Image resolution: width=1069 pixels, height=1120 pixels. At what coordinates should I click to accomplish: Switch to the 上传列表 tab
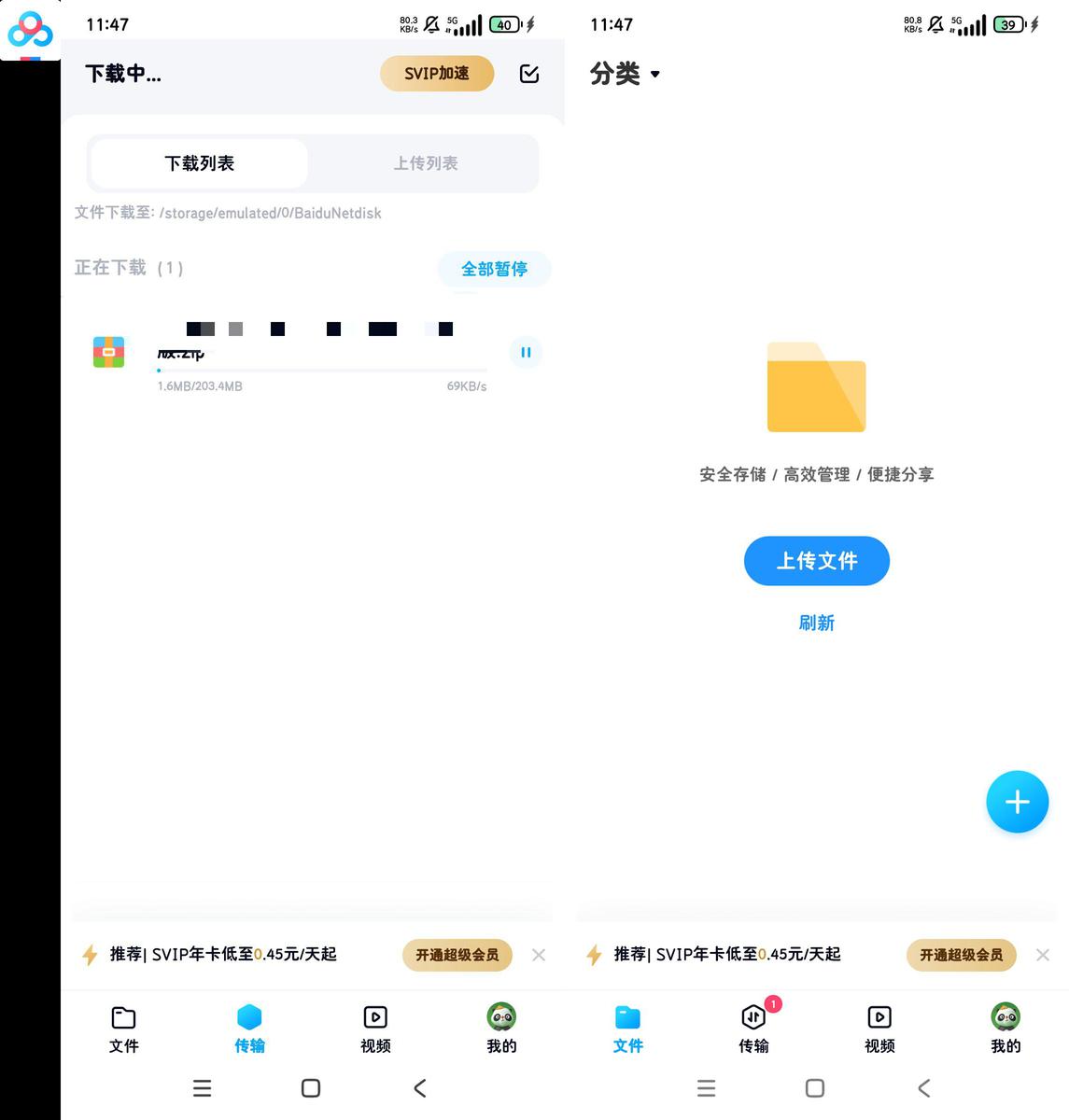pyautogui.click(x=426, y=163)
